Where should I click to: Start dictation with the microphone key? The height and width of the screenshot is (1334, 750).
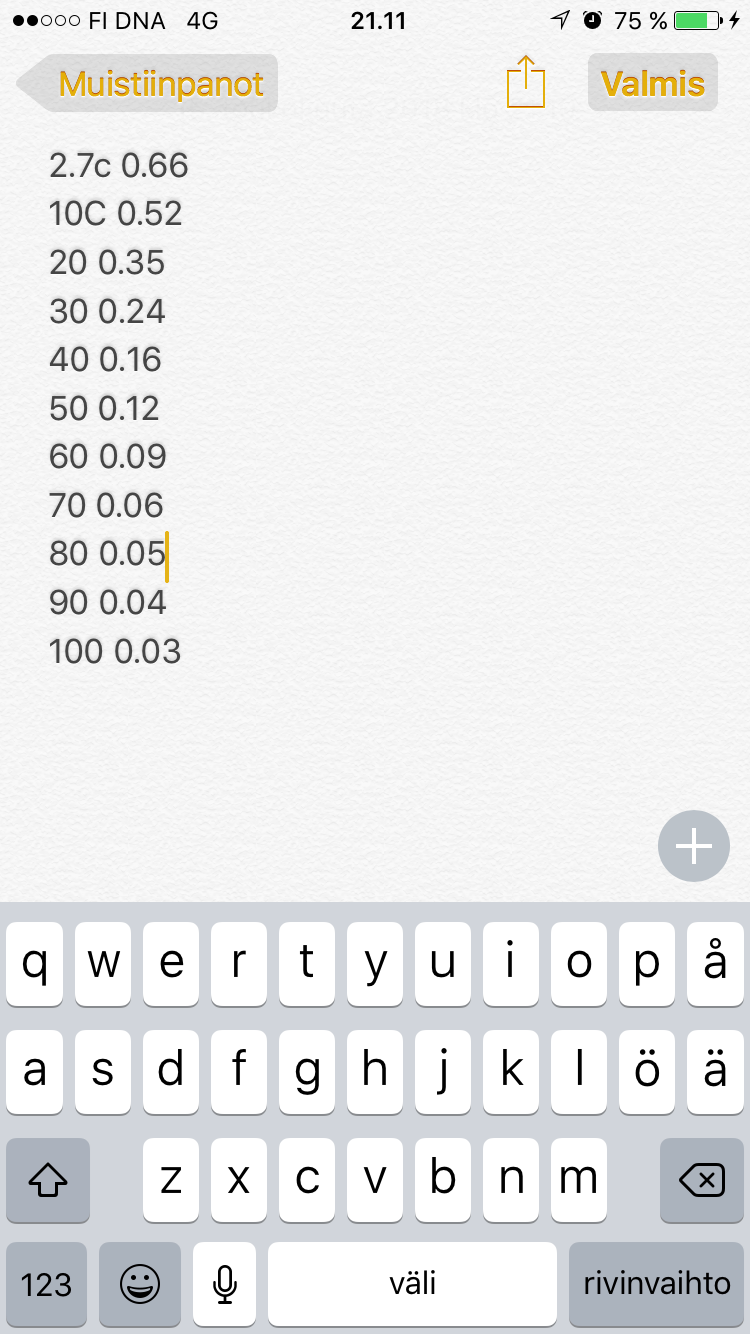225,1284
